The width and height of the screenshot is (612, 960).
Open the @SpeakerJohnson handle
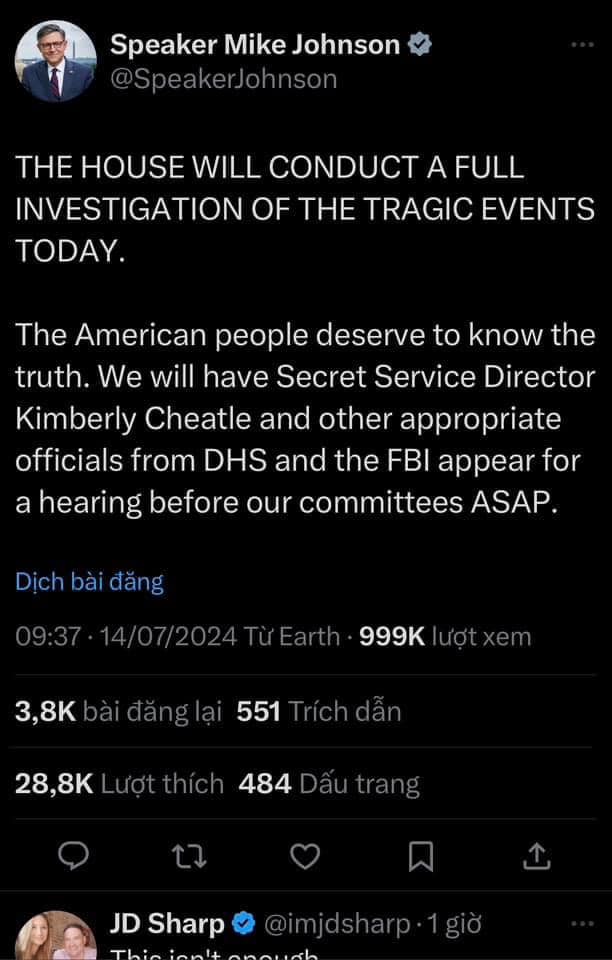[222, 78]
